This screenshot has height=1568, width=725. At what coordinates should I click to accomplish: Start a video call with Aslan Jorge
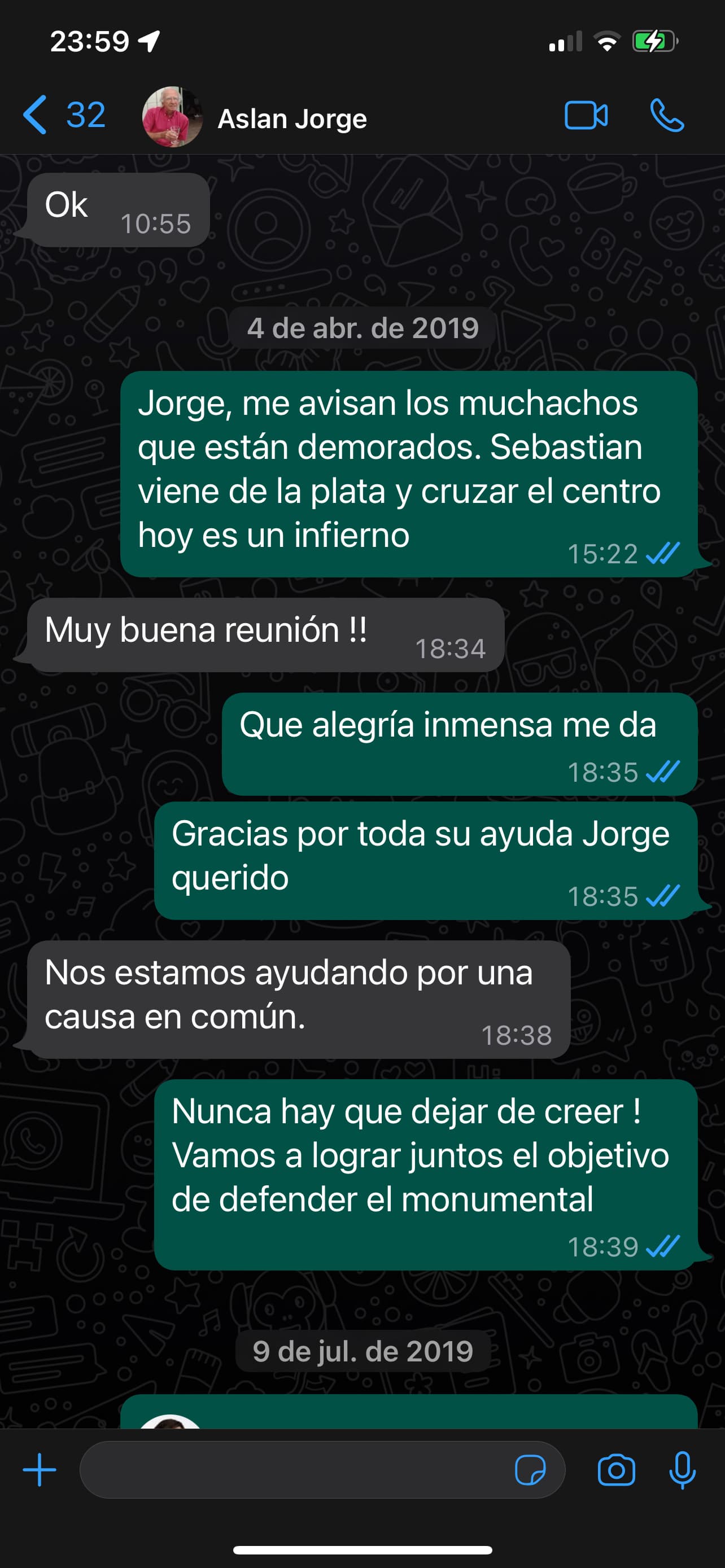pos(586,116)
